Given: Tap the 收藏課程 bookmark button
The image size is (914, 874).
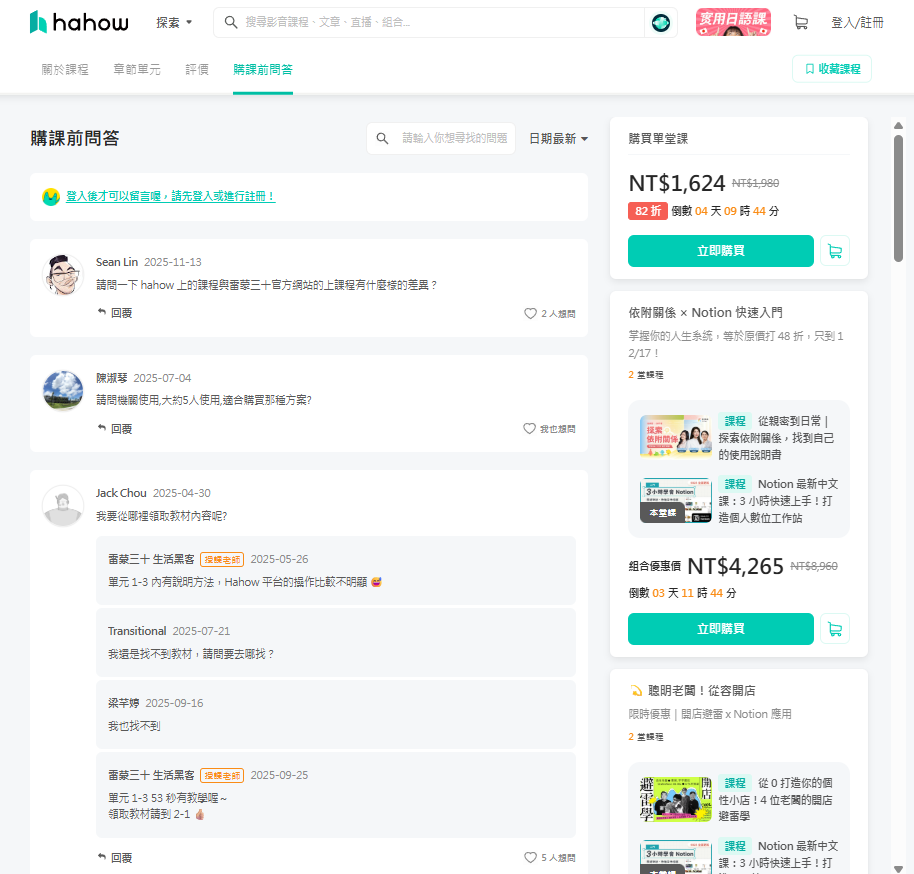Looking at the screenshot, I should (831, 69).
